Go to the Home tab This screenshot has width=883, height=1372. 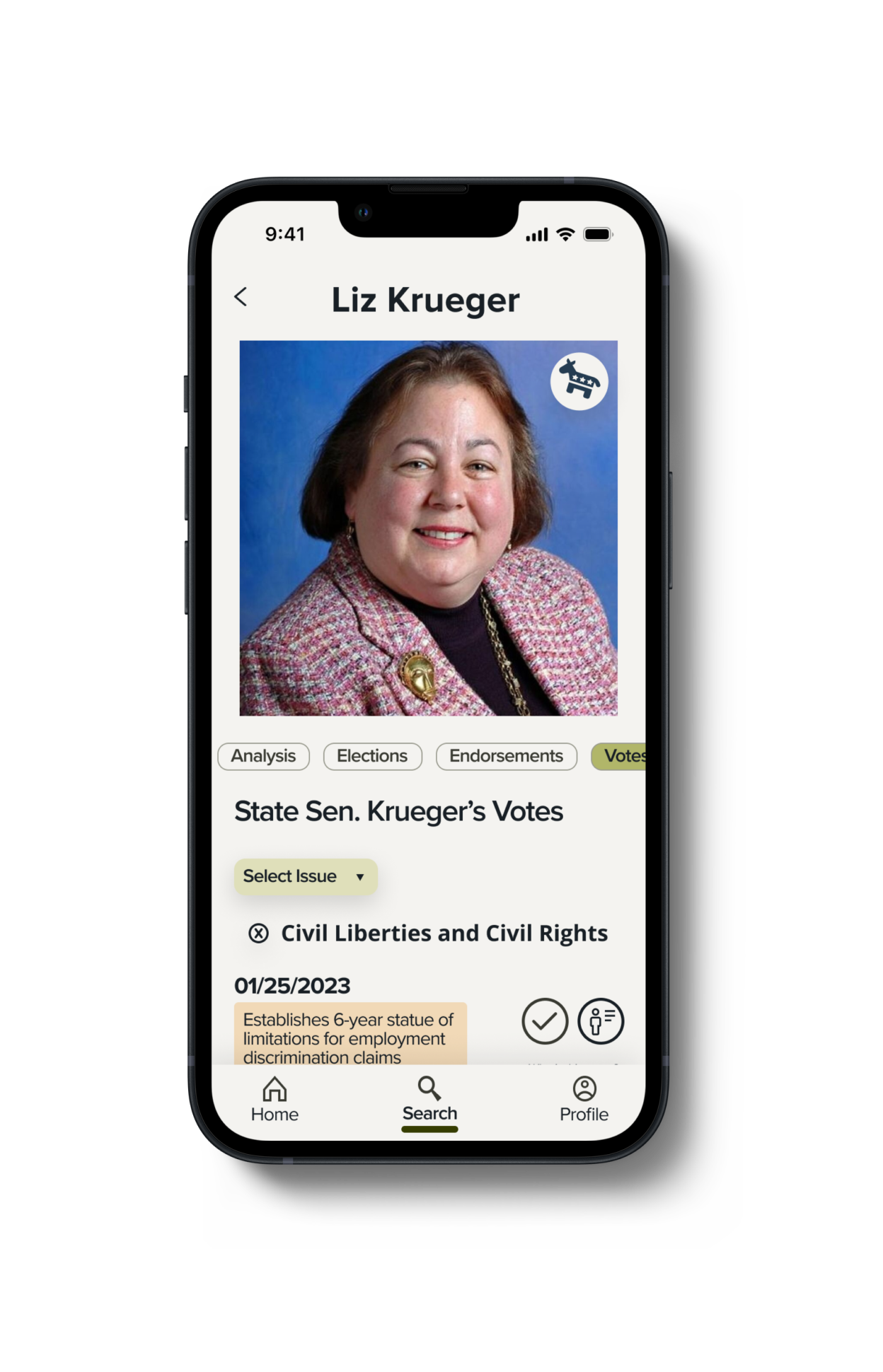[275, 1100]
